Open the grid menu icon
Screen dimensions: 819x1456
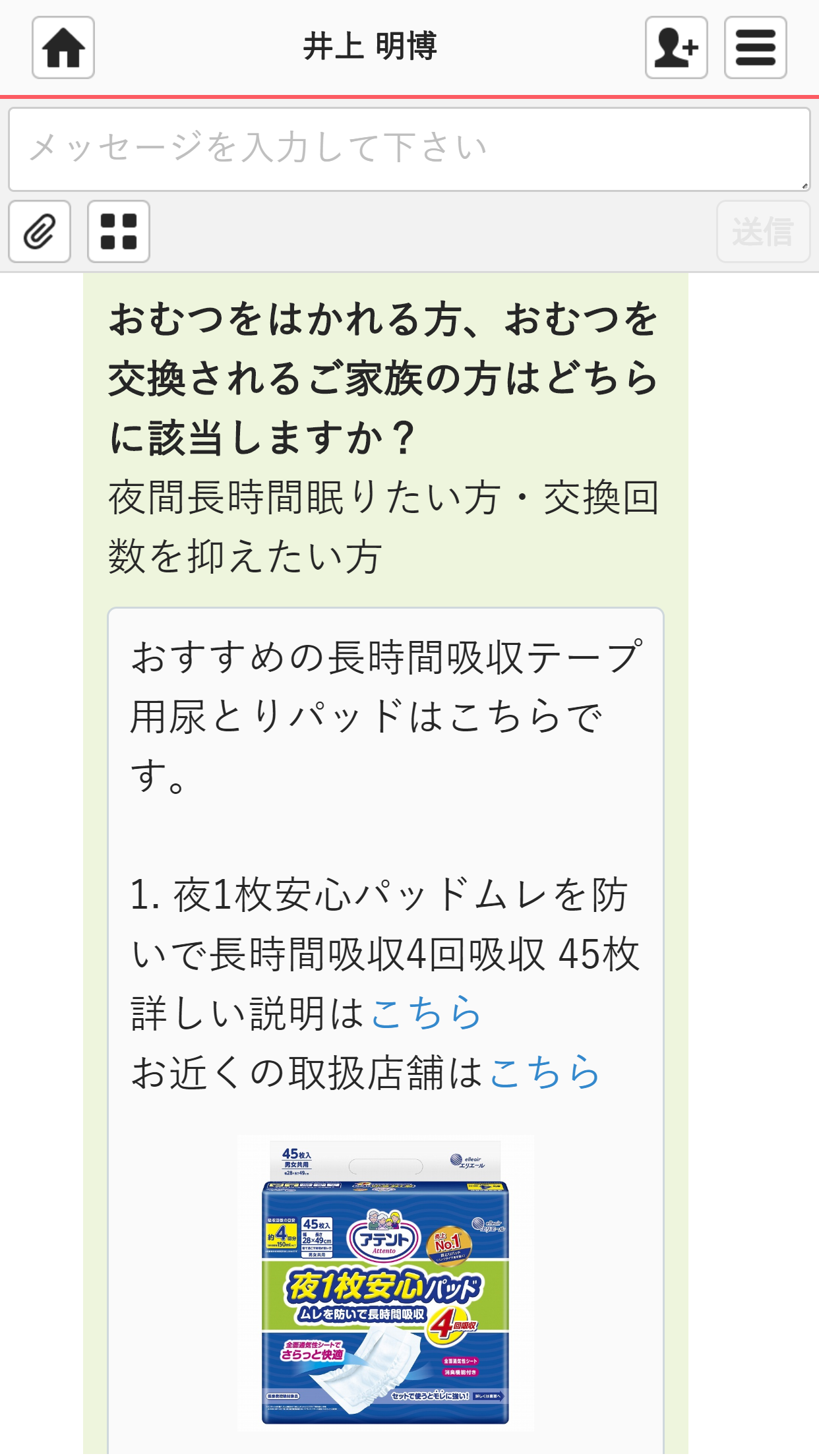pyautogui.click(x=119, y=231)
